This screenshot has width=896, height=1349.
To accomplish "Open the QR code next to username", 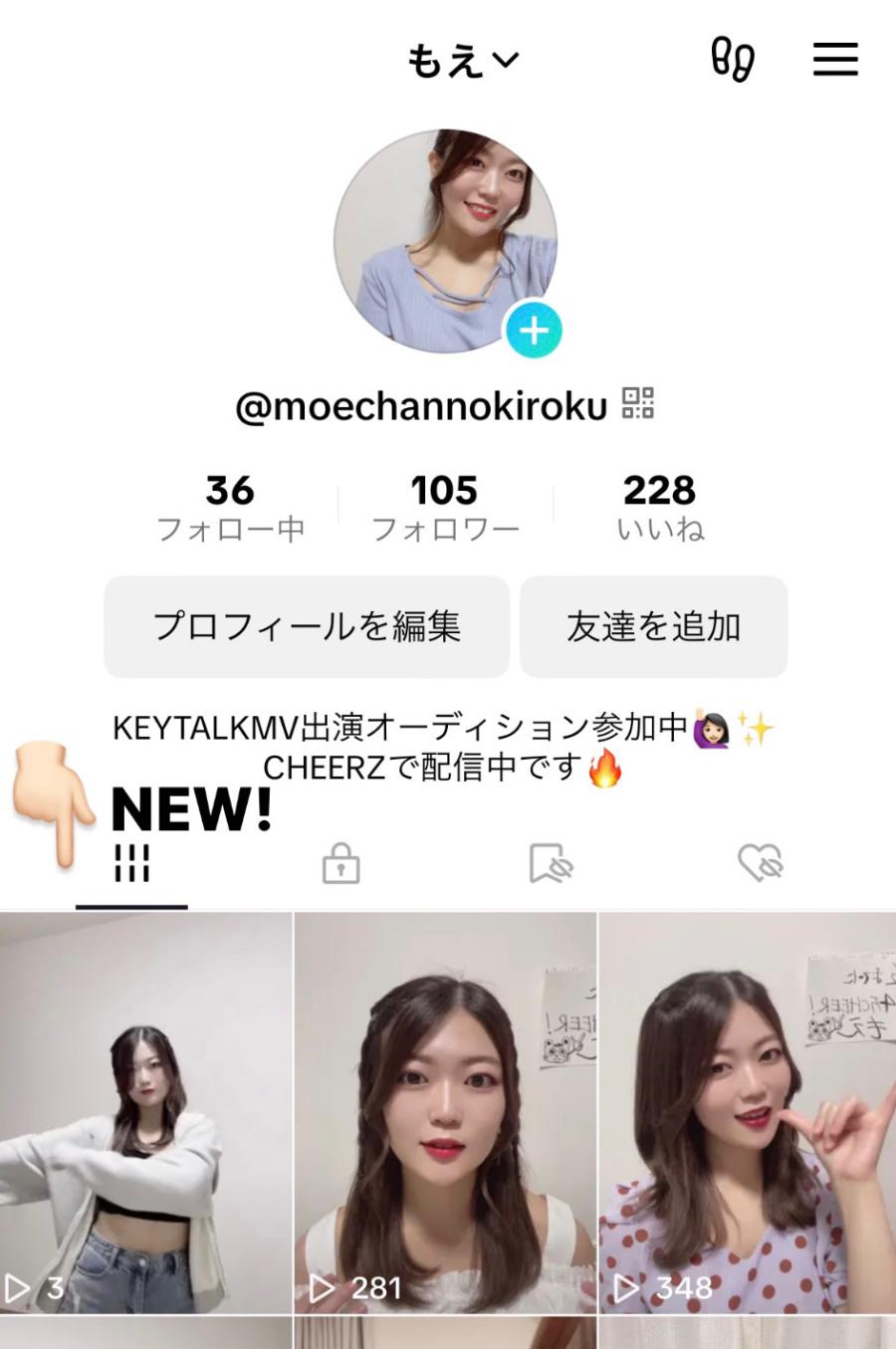I will coord(638,404).
